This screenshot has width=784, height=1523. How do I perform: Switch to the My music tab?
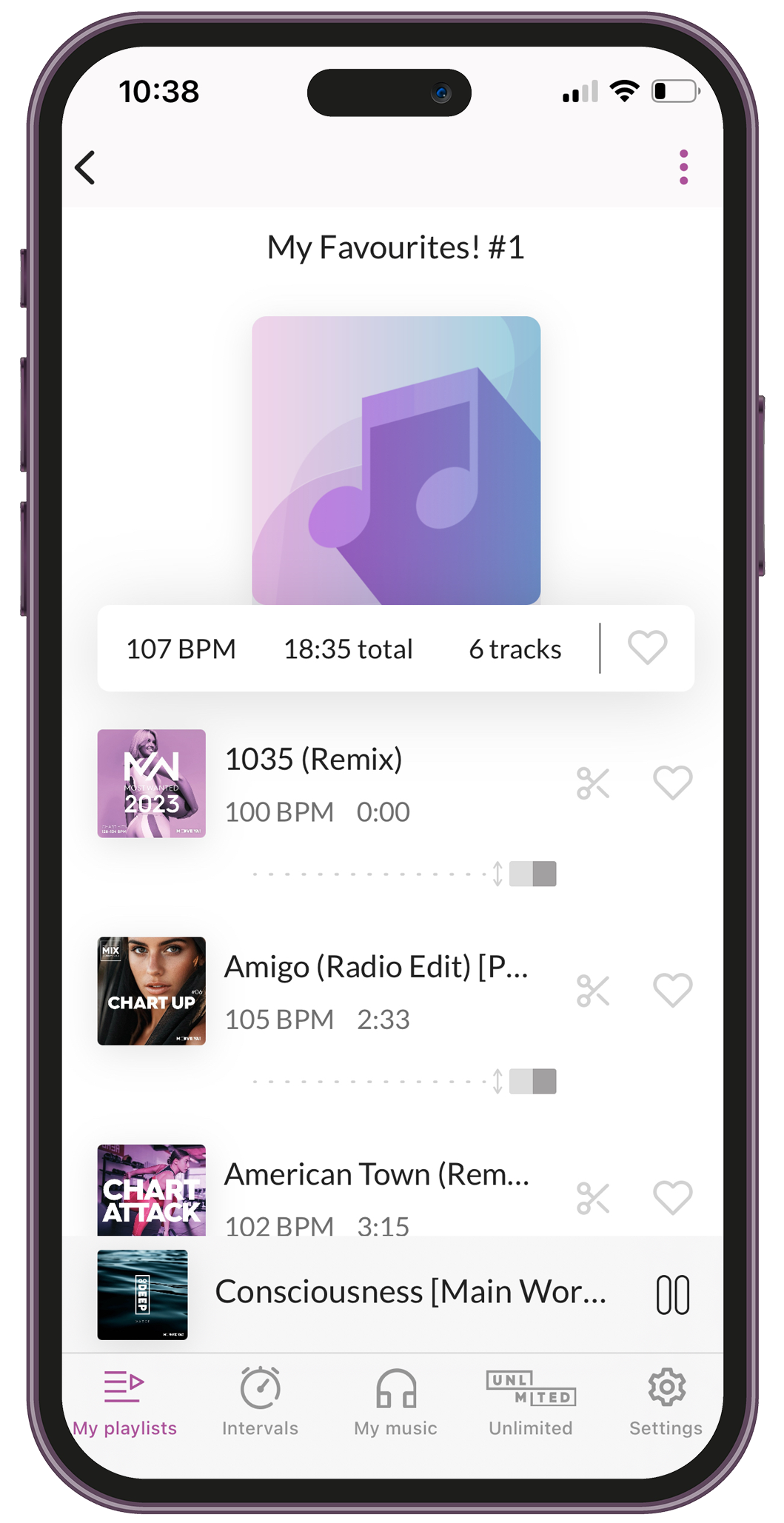395,1402
